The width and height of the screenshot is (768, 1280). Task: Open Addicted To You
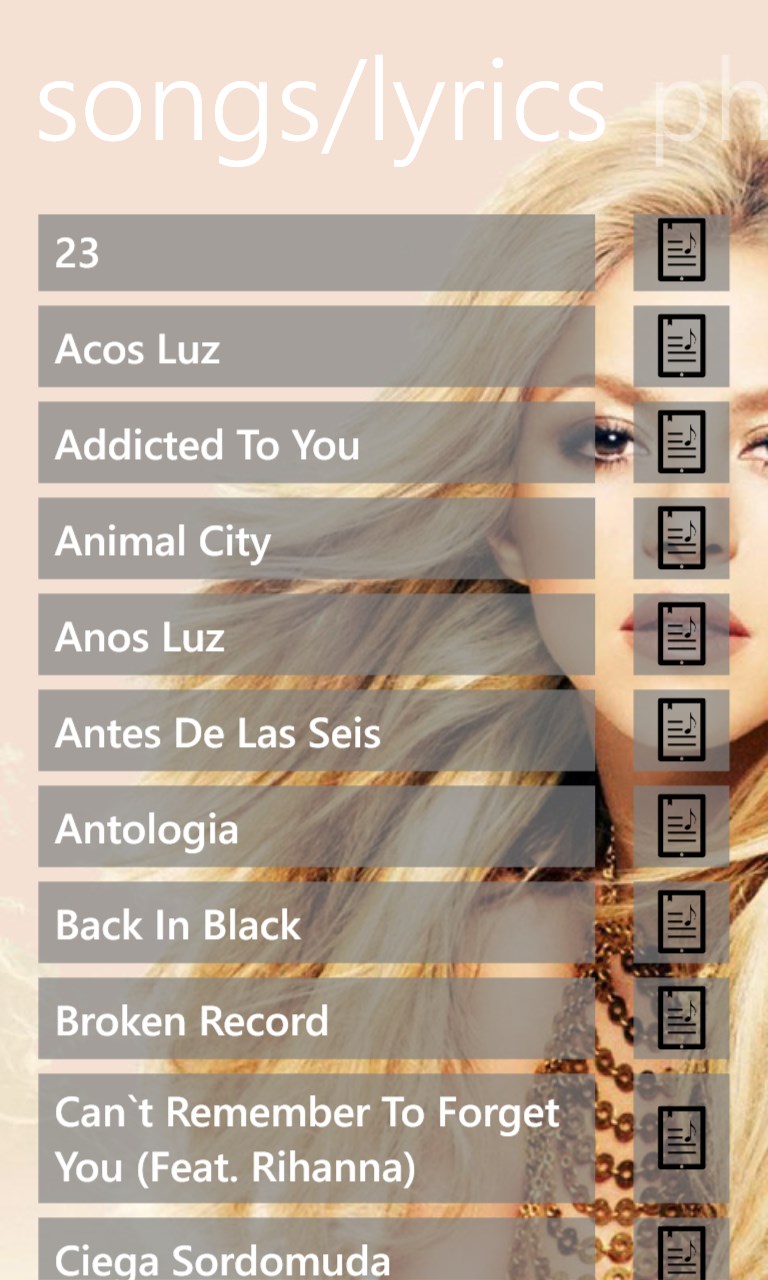316,443
